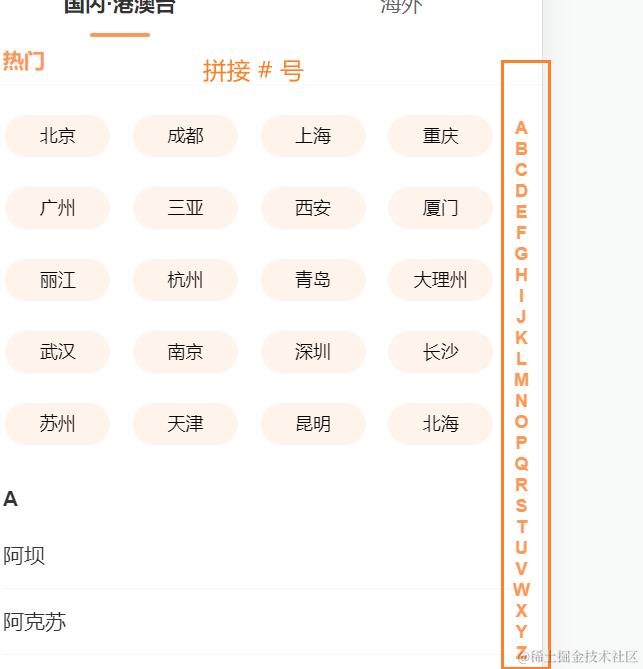Select the 成都 city chip
Viewport: 643px width, 669px height.
pos(185,136)
